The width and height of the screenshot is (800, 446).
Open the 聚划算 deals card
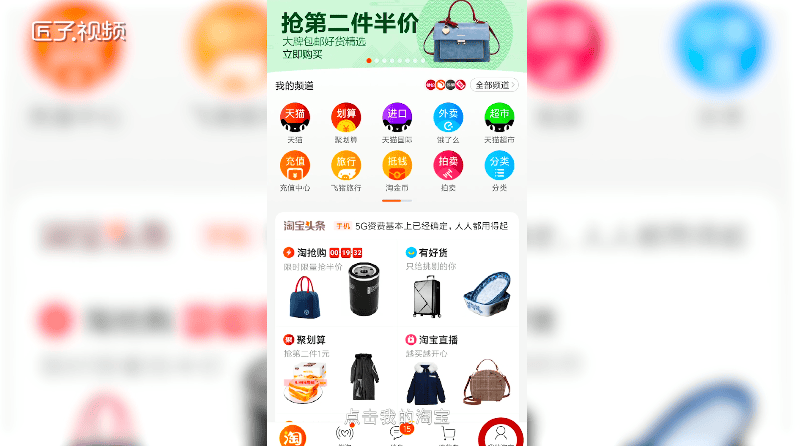pyautogui.click(x=335, y=370)
